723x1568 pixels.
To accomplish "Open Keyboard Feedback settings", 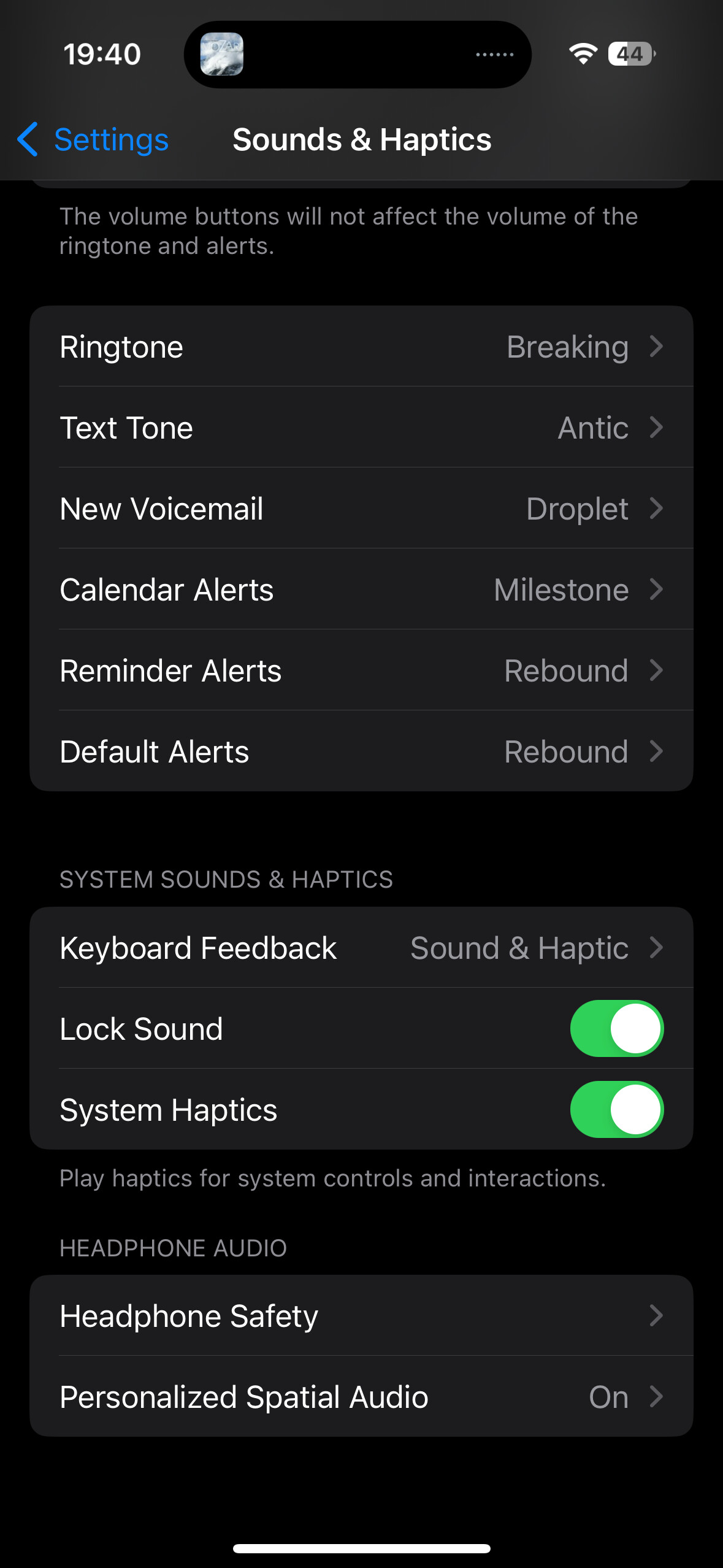I will [362, 947].
